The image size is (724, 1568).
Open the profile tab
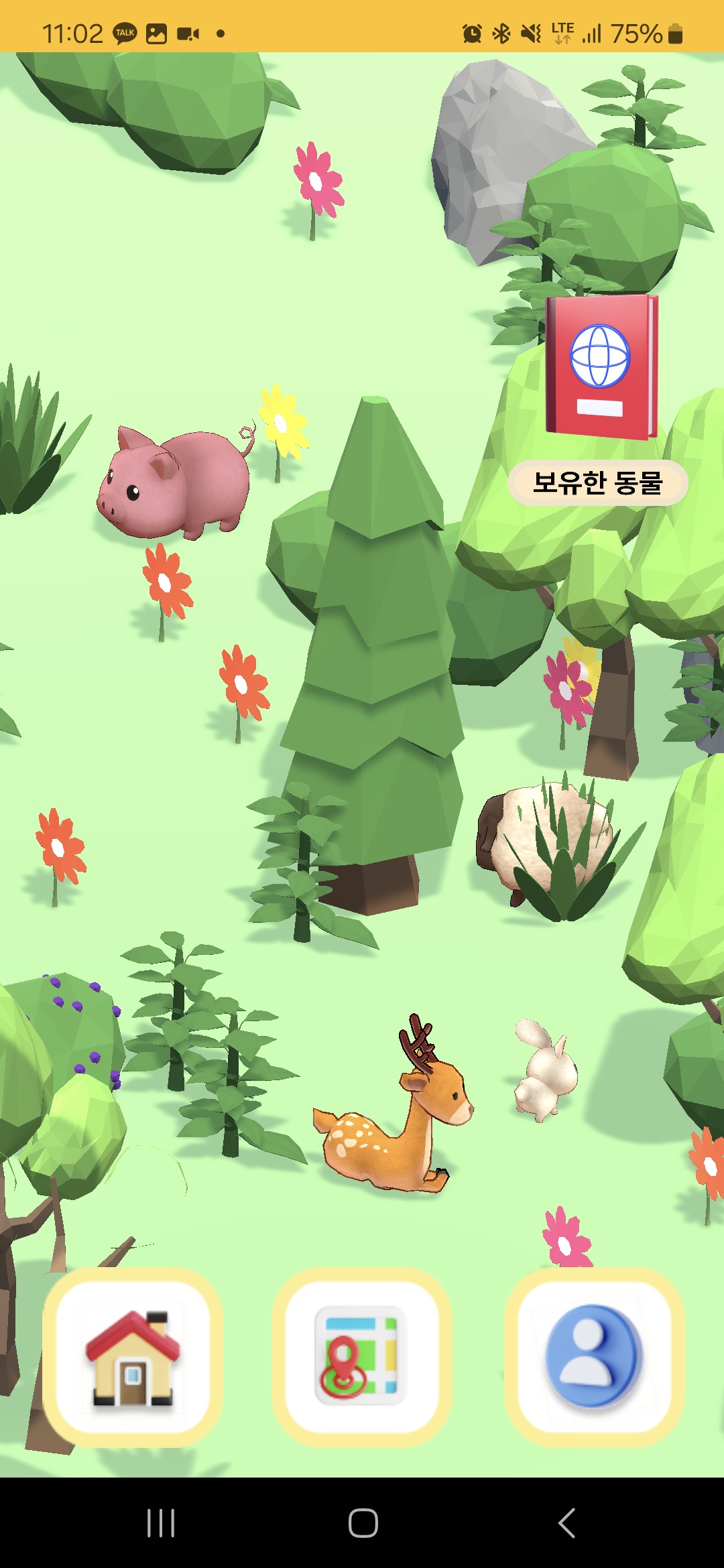tap(594, 1358)
